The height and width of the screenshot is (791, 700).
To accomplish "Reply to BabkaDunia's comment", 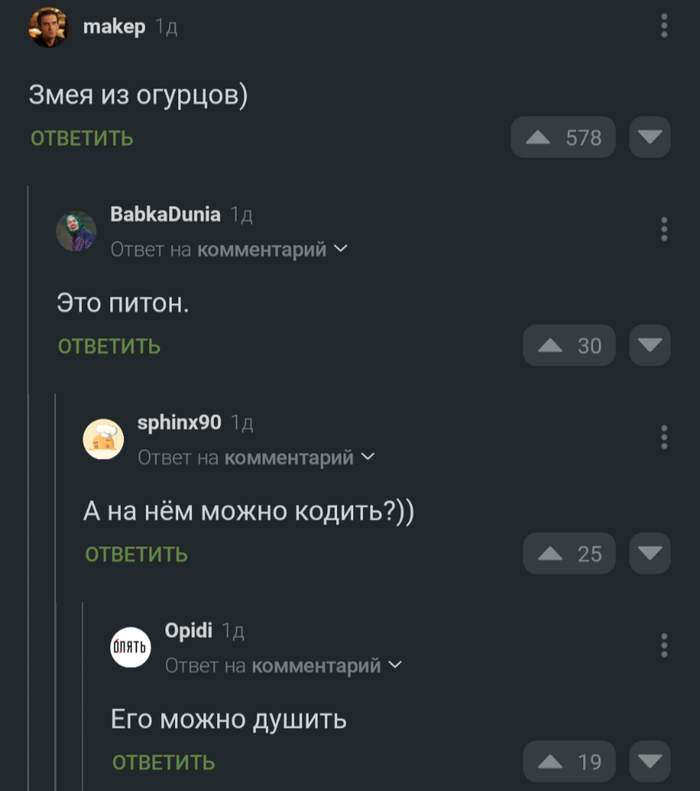I will point(109,346).
